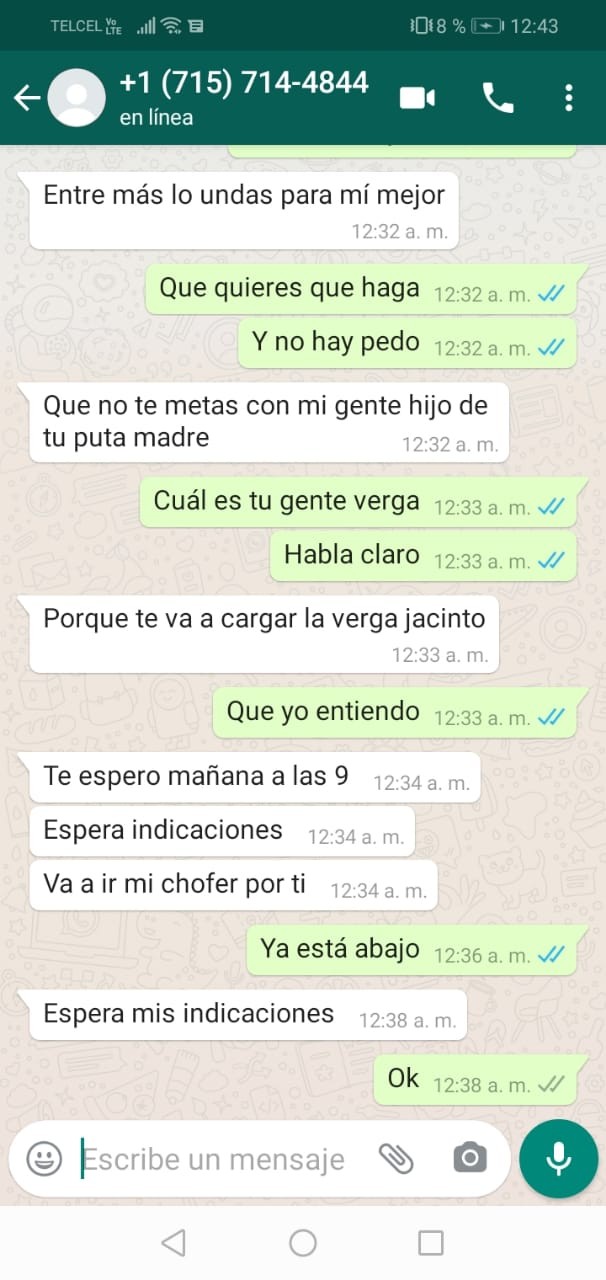Screen dimensions: 606x1280
Task: Open the system recent apps view
Action: pos(430,1243)
